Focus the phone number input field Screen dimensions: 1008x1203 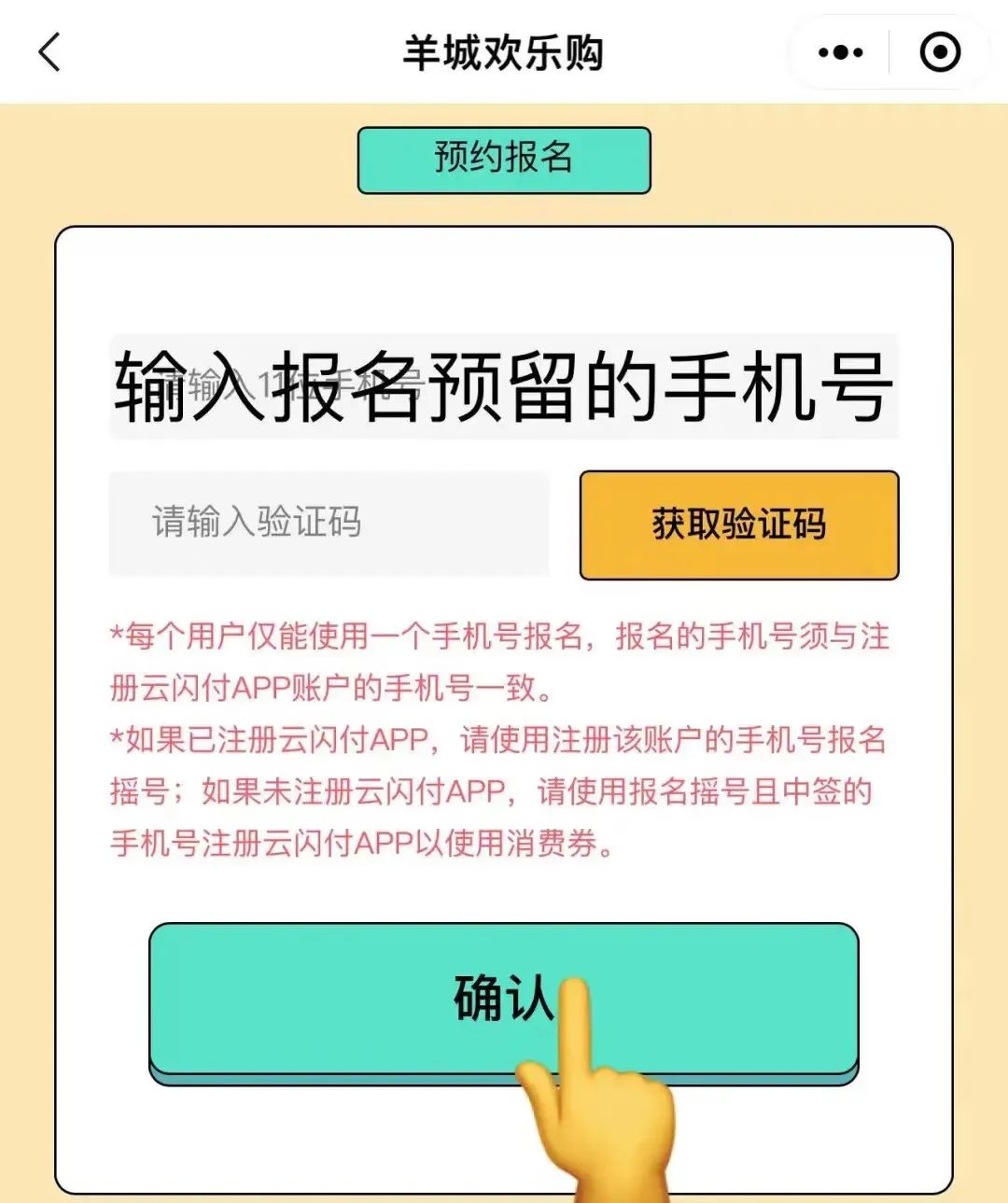pyautogui.click(x=504, y=385)
